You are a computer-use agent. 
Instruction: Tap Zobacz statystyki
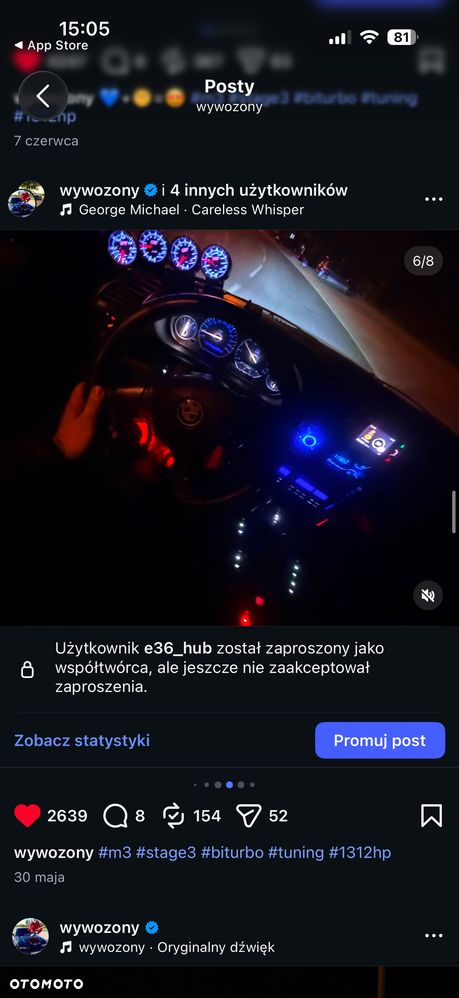[x=82, y=740]
